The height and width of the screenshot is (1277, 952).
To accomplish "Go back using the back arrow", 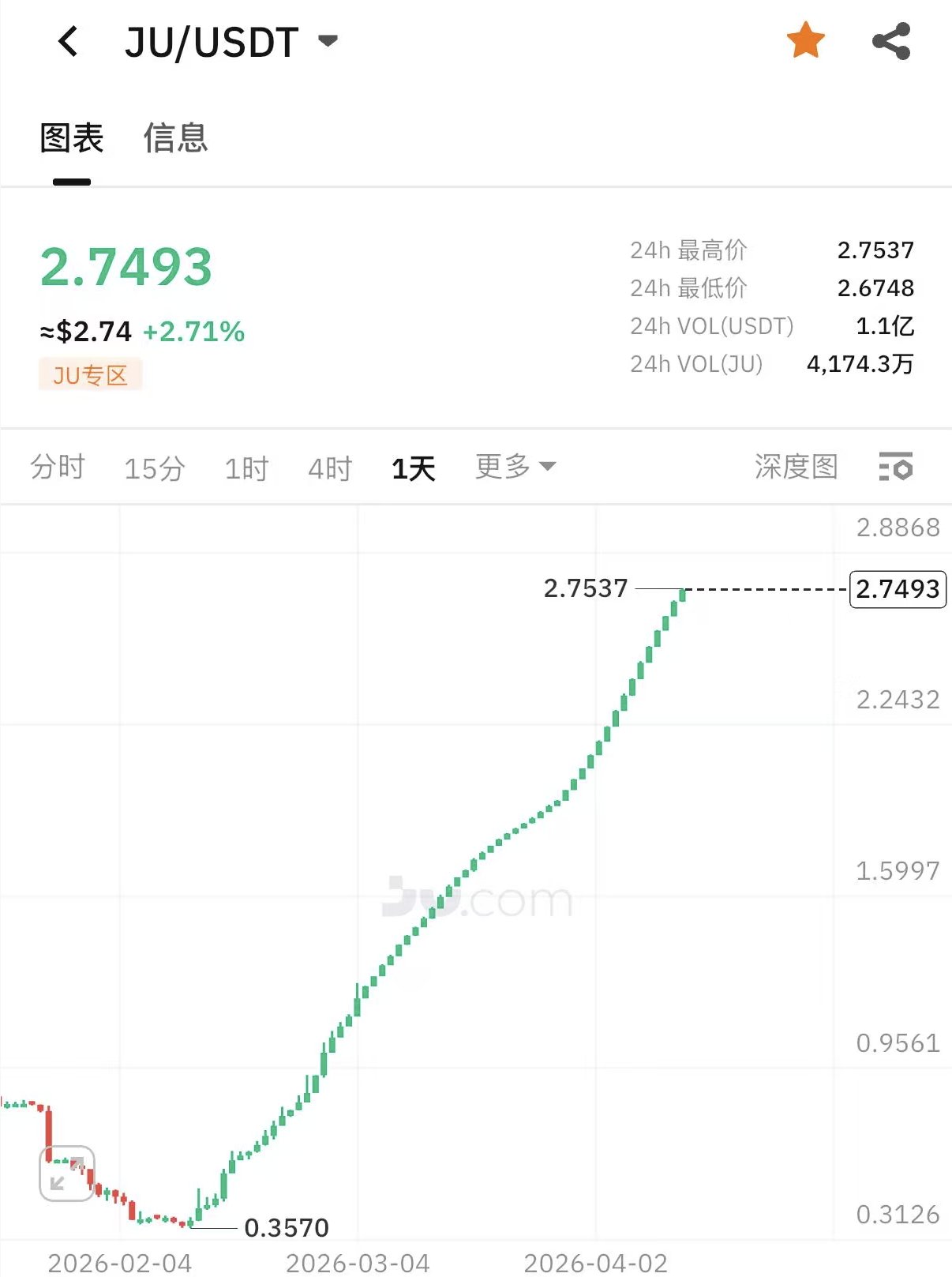I will click(69, 42).
